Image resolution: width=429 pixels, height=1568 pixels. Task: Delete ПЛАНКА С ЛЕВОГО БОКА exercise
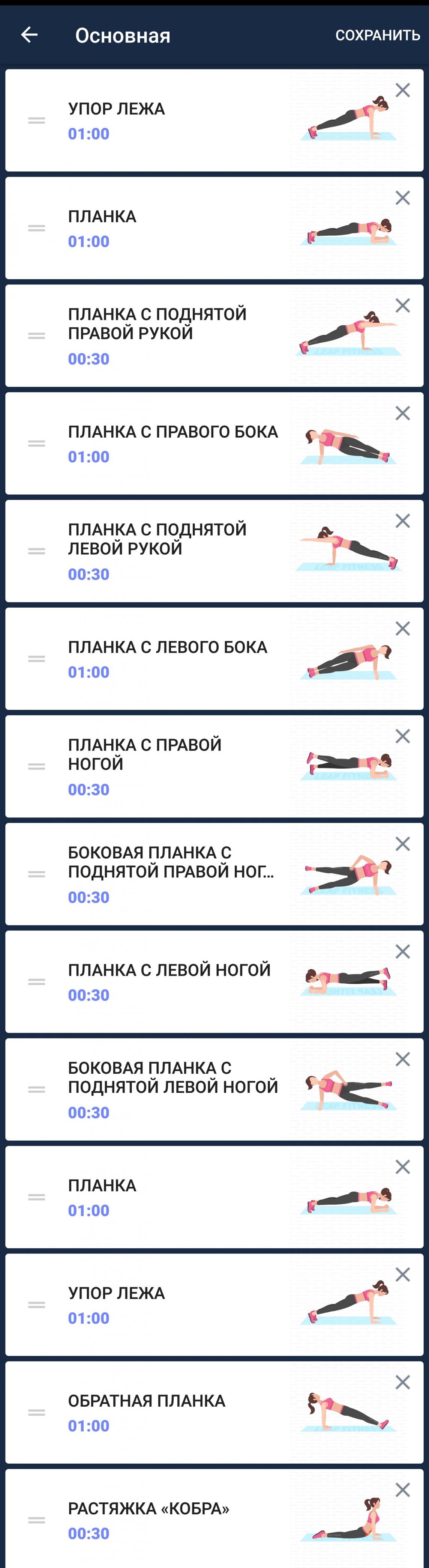[402, 629]
